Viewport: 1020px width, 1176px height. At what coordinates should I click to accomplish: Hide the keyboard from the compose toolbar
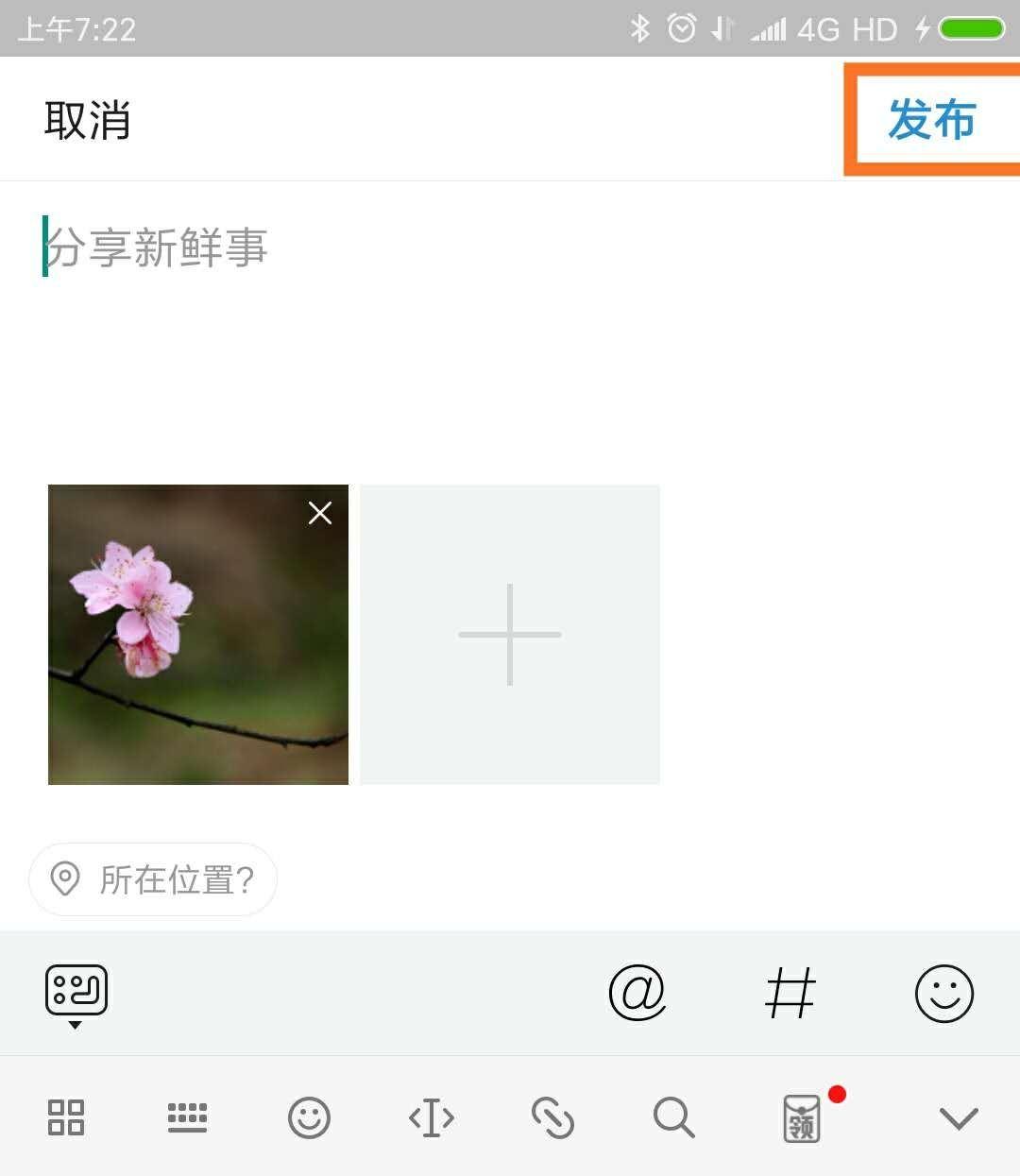click(76, 995)
